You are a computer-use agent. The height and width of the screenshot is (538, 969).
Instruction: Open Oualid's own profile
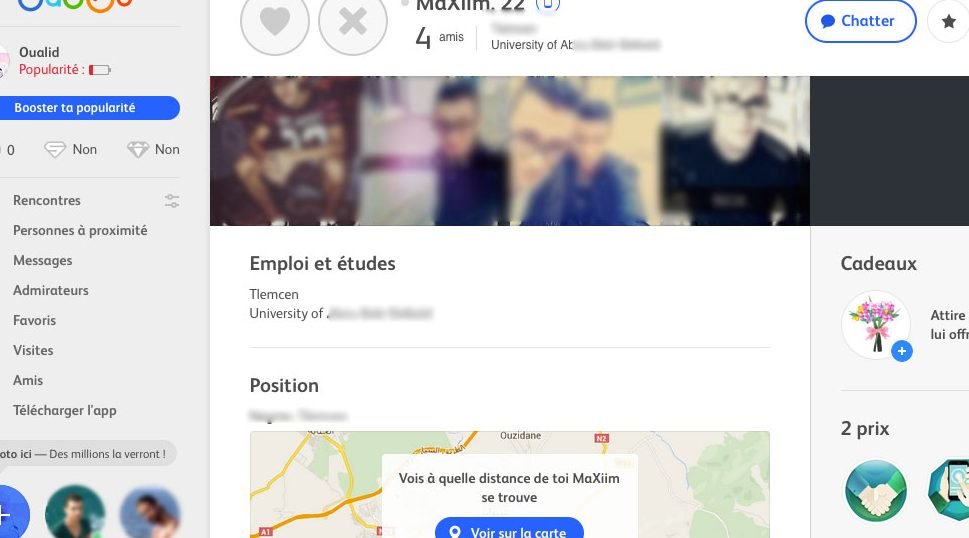(x=39, y=53)
